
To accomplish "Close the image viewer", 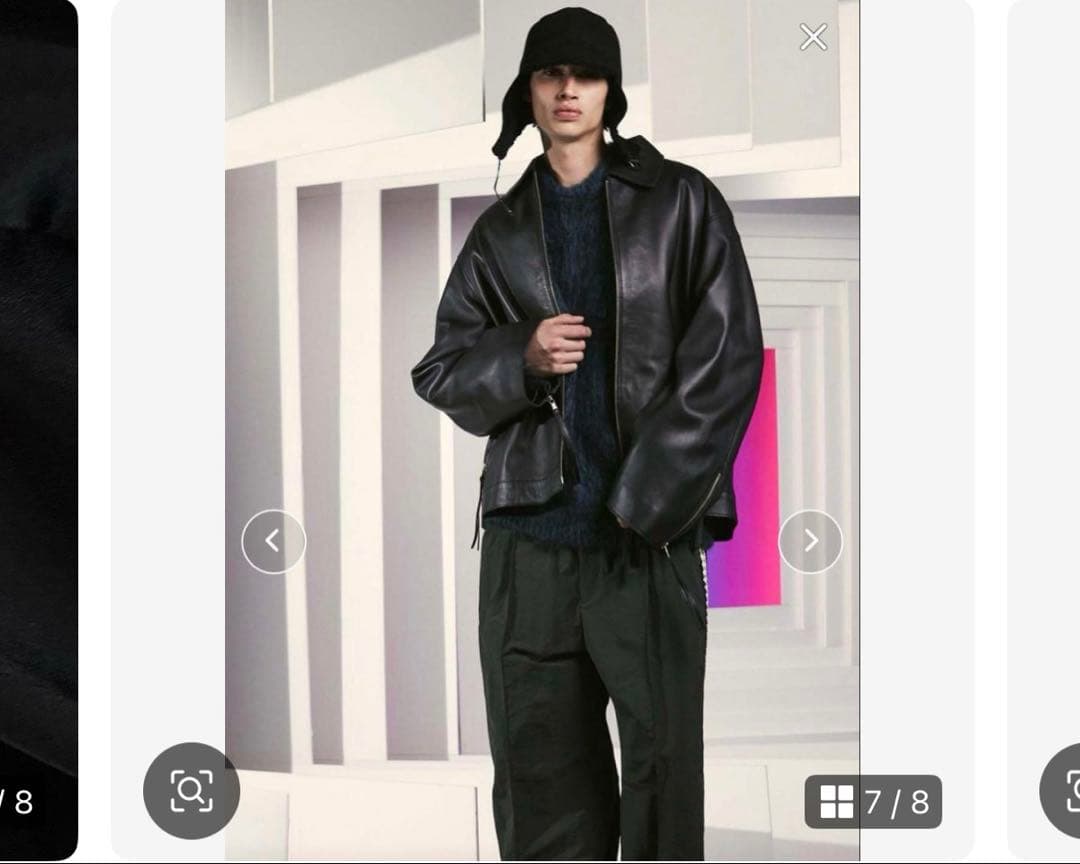I will (813, 37).
